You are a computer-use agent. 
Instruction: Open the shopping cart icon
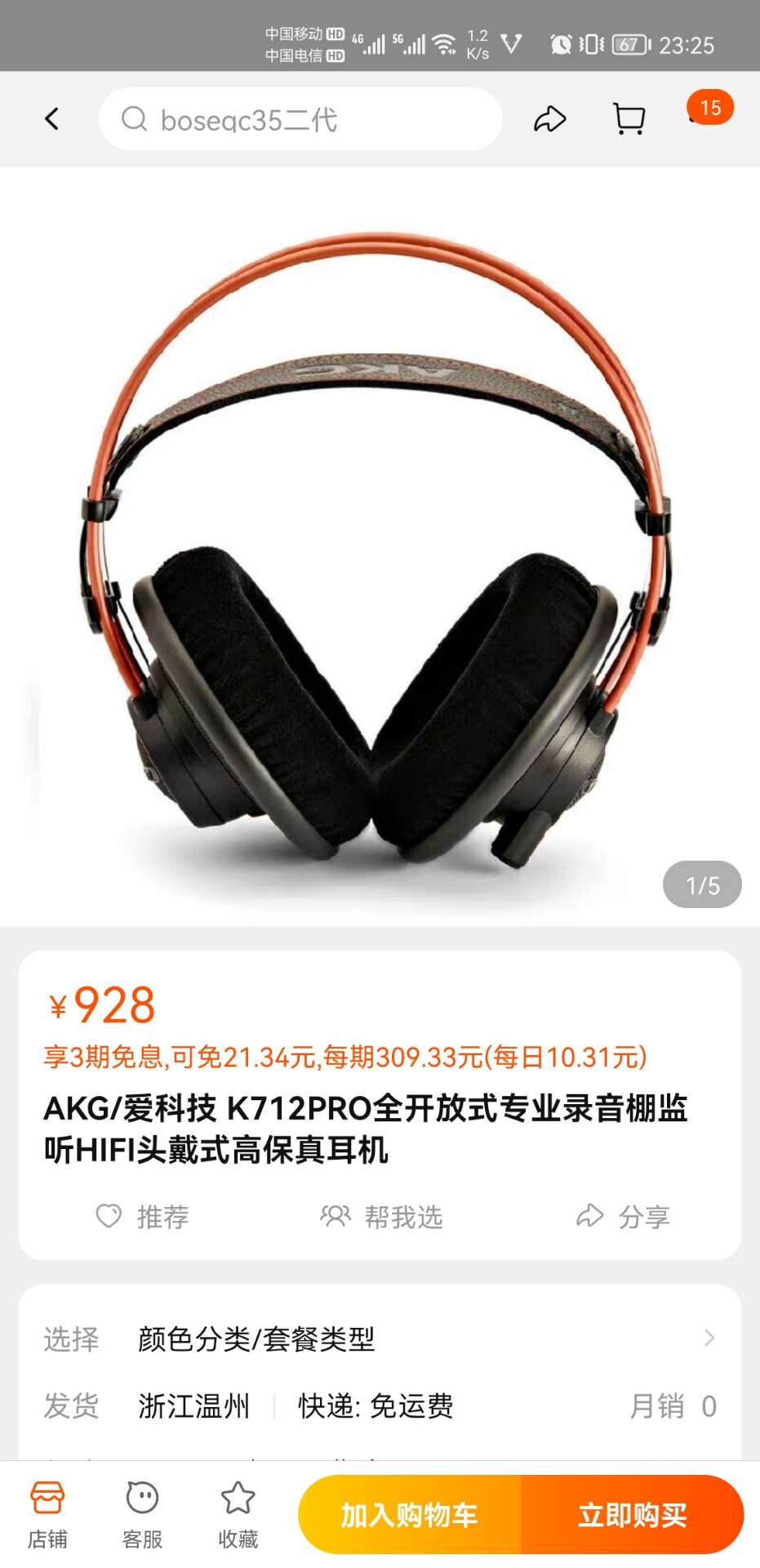click(629, 119)
